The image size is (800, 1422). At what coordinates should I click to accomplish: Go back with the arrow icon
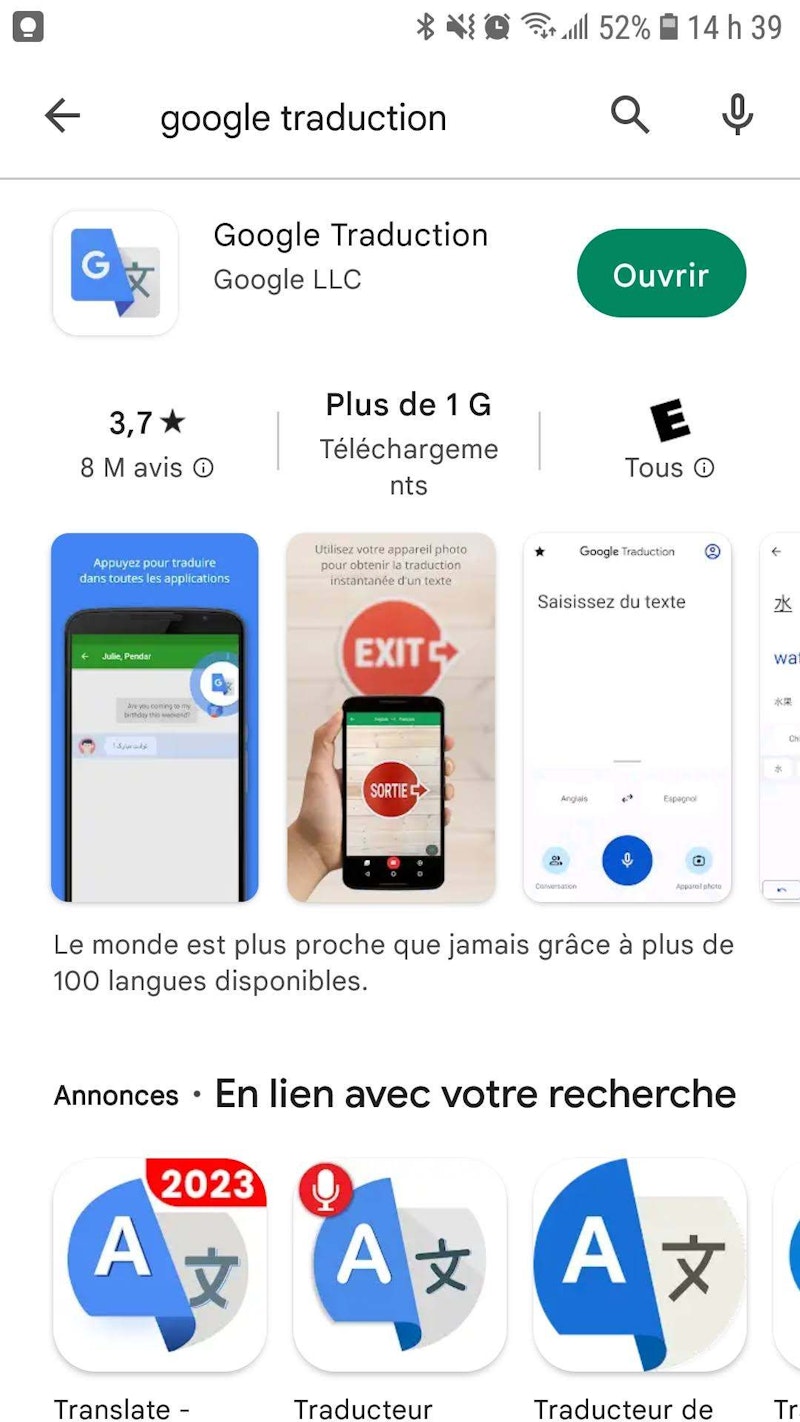tap(62, 117)
